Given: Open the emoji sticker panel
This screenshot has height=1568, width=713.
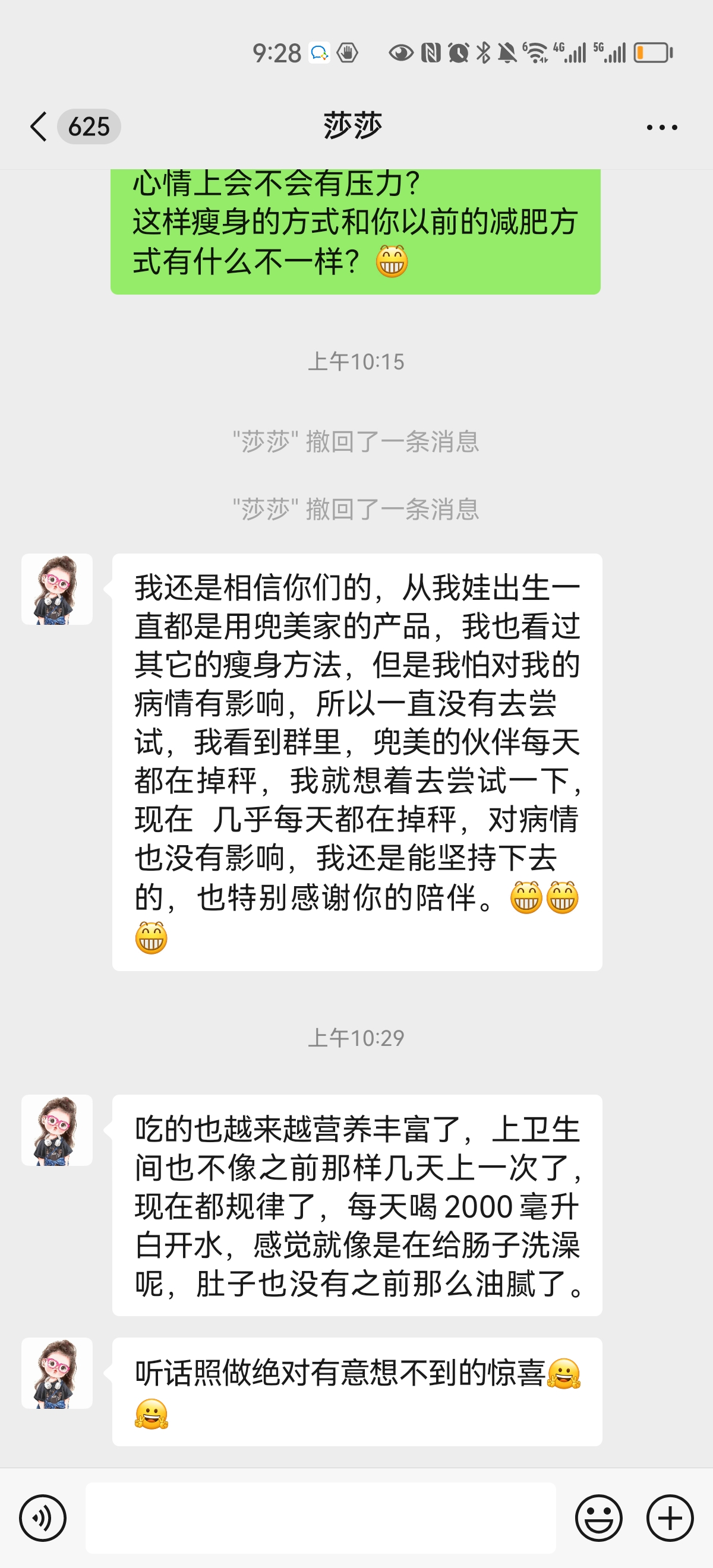Looking at the screenshot, I should 598,1518.
